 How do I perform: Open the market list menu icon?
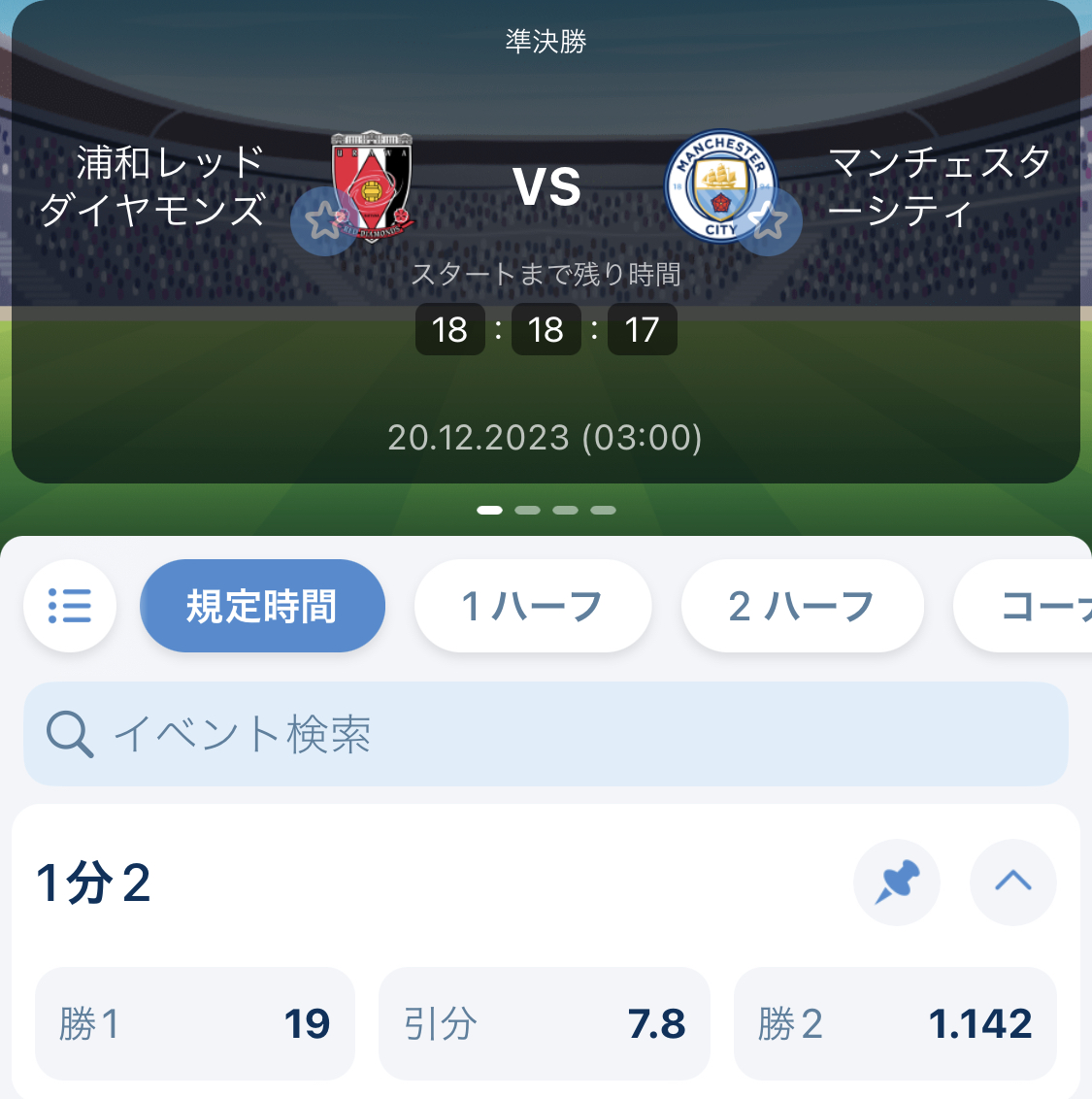(70, 606)
